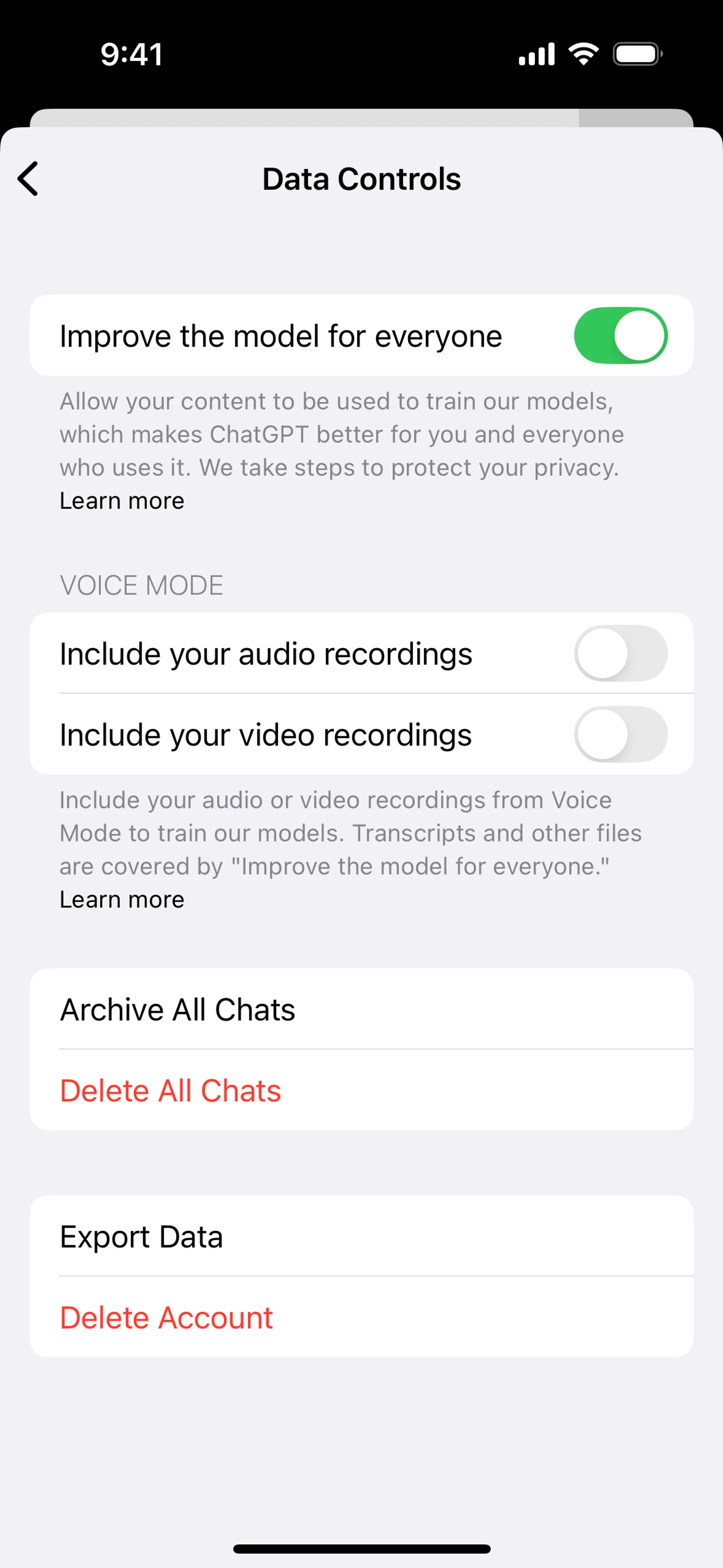Select Archive All Chats
Screen dimensions: 723x1568
(x=178, y=1010)
